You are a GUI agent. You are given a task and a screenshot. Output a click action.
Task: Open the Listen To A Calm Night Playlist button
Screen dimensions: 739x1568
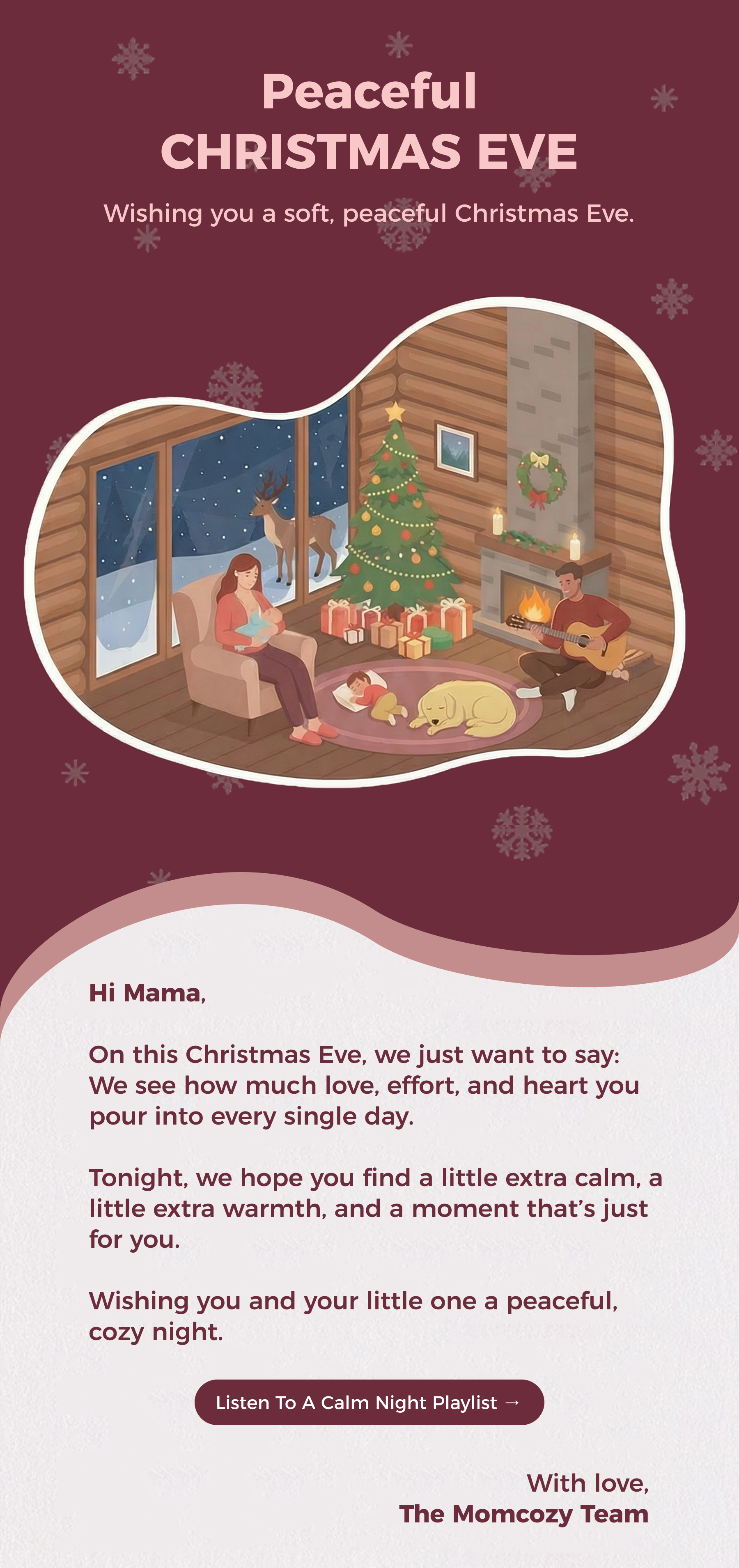coord(369,1403)
